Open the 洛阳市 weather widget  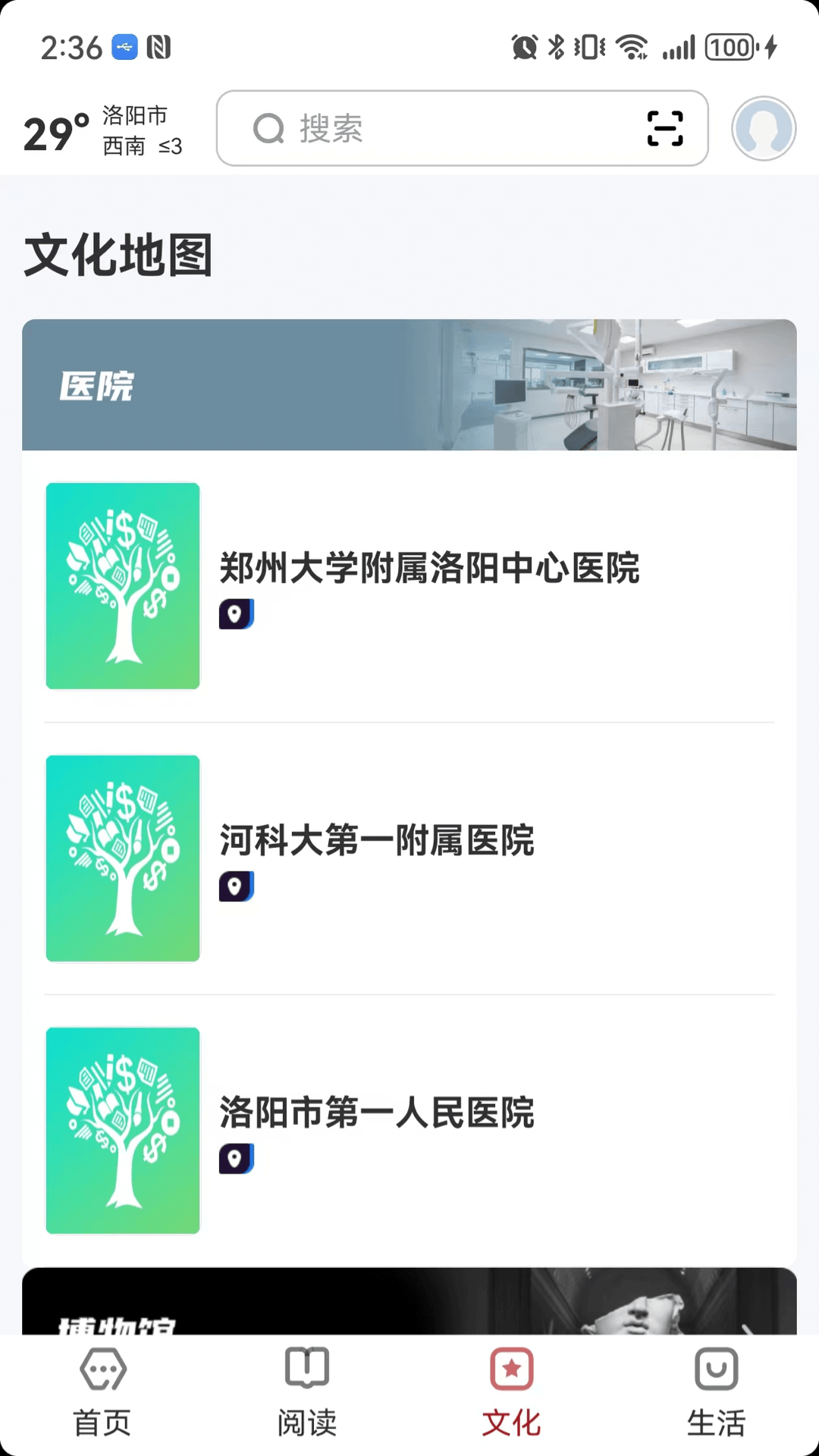tap(103, 130)
